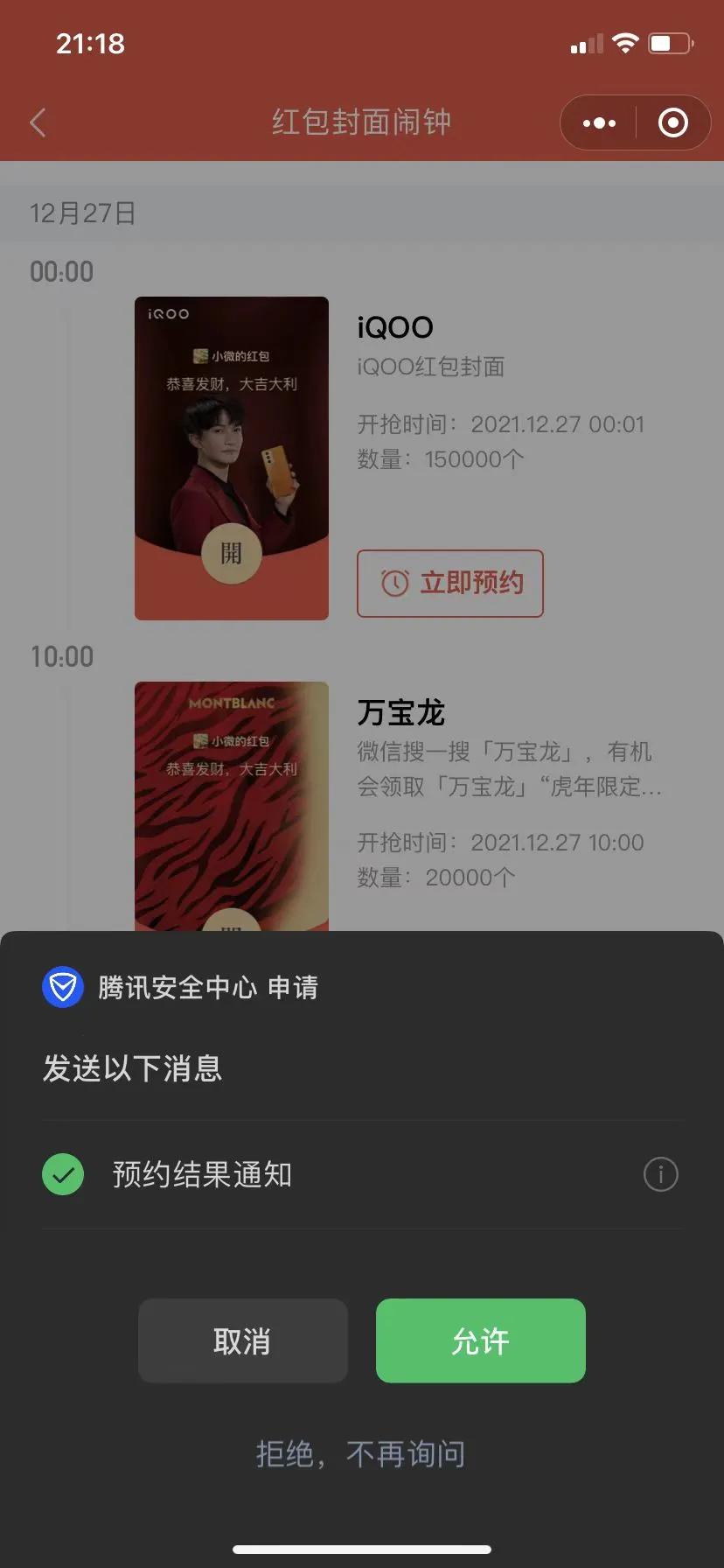Screen dimensions: 724x1568
Task: Tap the clock icon inside 立即预约 button
Action: pos(394,583)
